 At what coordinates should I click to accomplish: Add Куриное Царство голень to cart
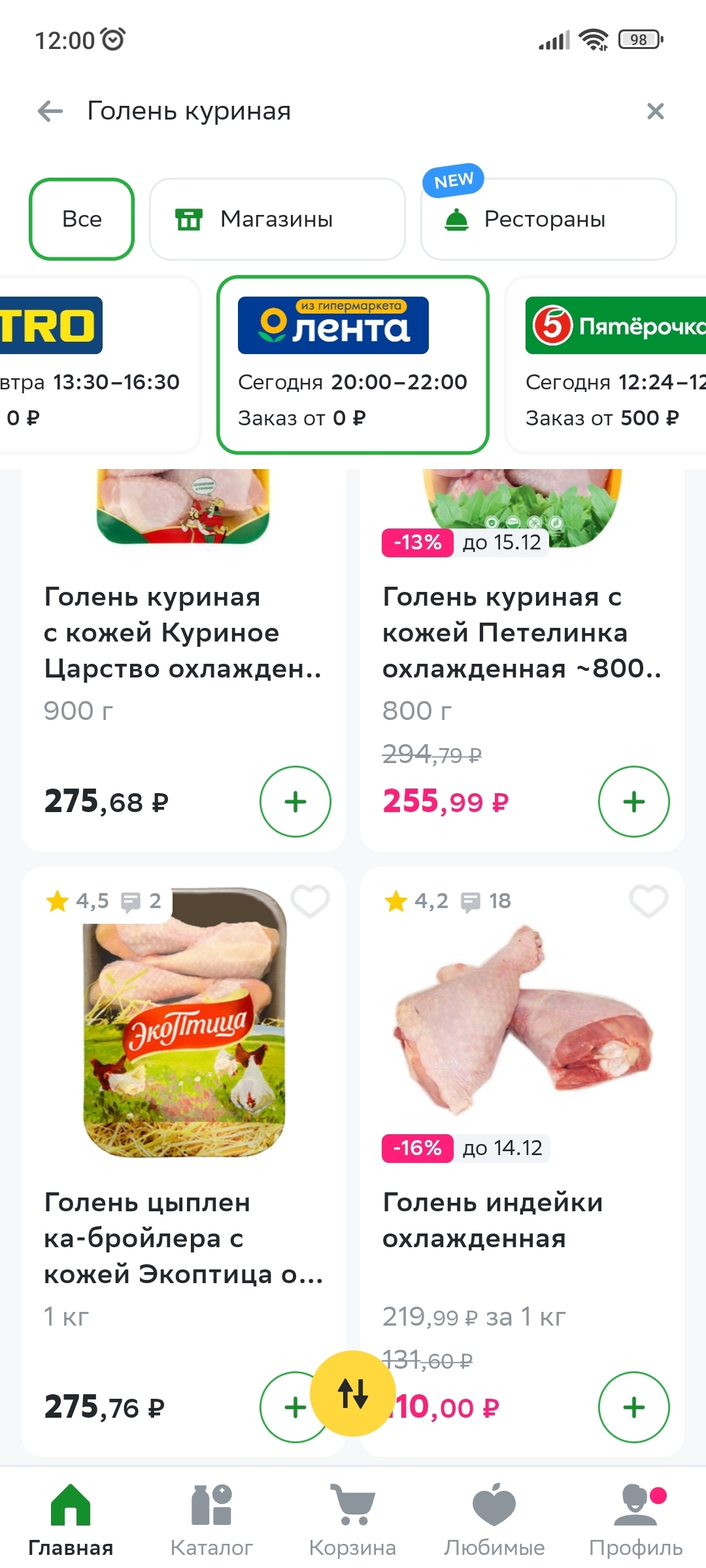pos(295,802)
